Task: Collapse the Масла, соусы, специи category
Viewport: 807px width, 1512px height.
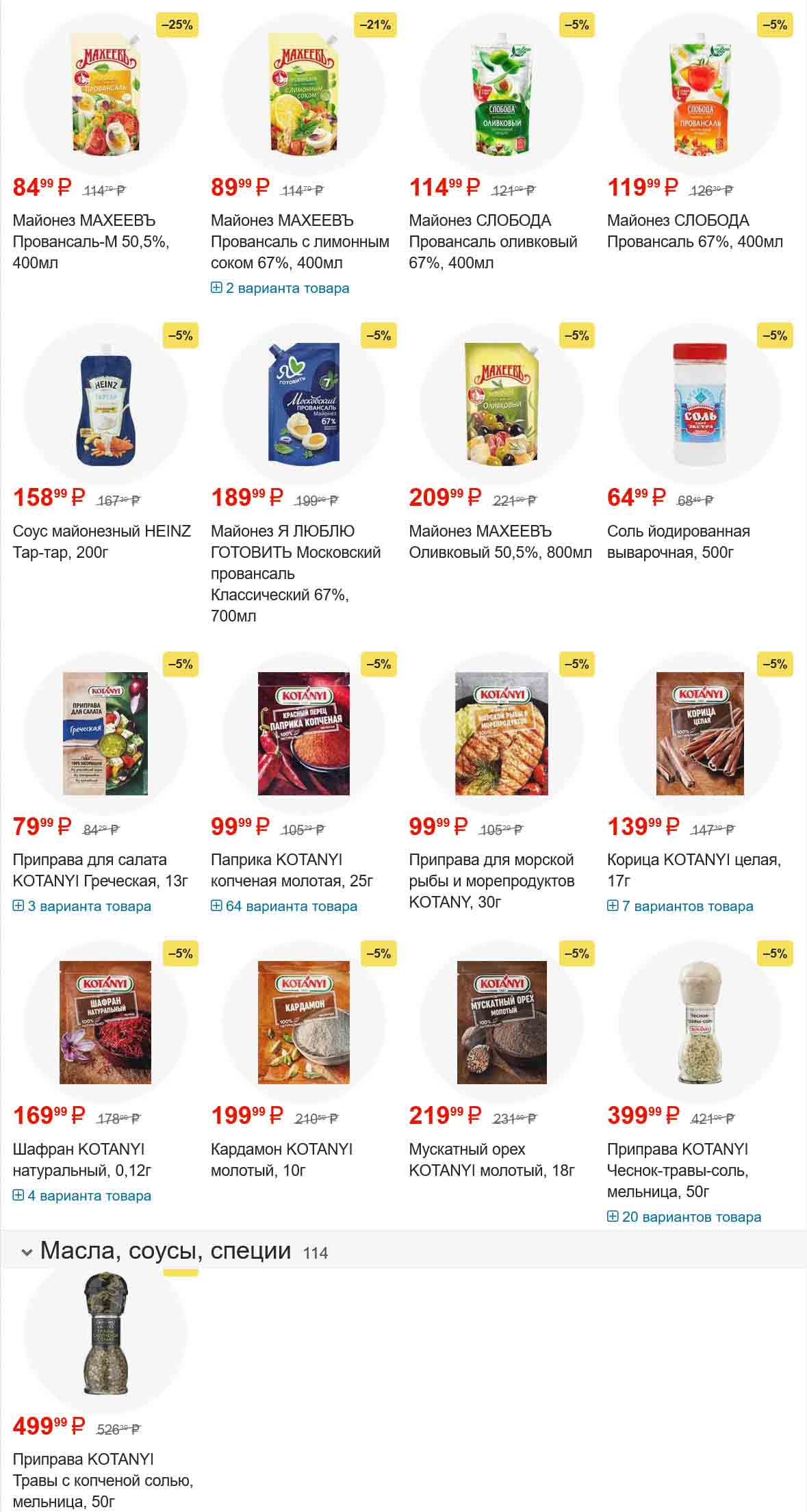Action: pos(27,1253)
